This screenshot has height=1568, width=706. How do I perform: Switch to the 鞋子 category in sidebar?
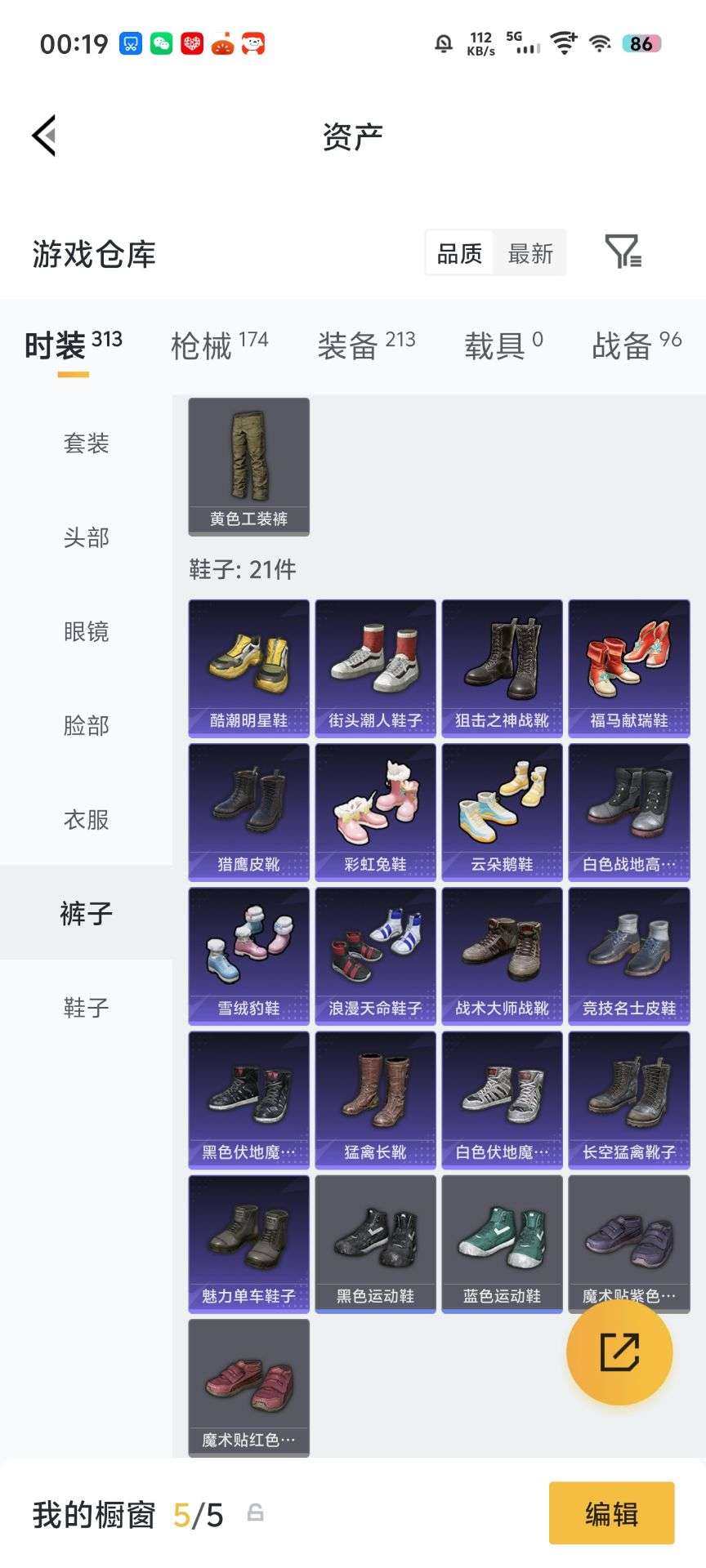click(x=86, y=1008)
